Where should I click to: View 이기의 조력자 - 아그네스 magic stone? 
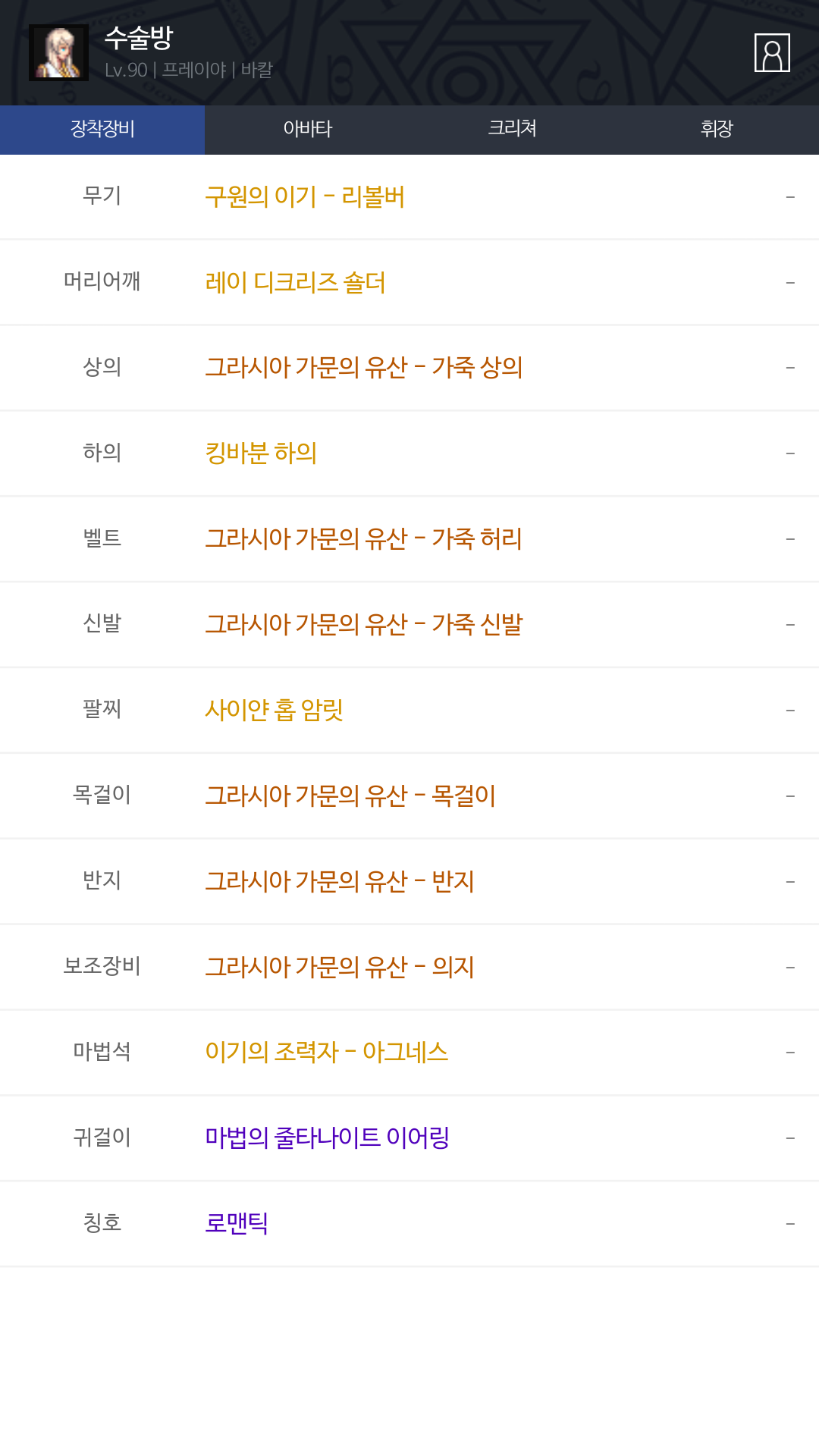[327, 1053]
